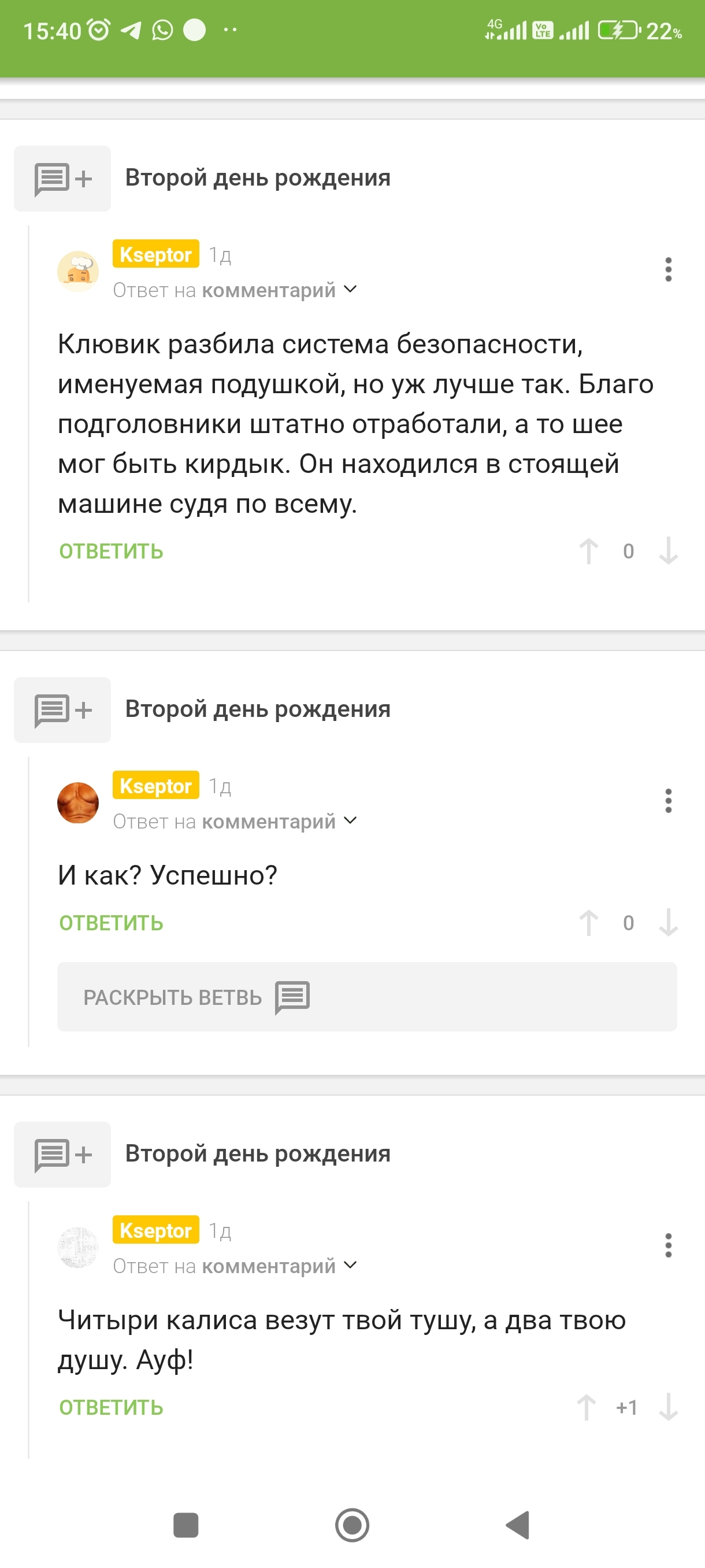The height and width of the screenshot is (1568, 705).
Task: Reply to the Читыри калиса comment
Action: (x=112, y=1408)
